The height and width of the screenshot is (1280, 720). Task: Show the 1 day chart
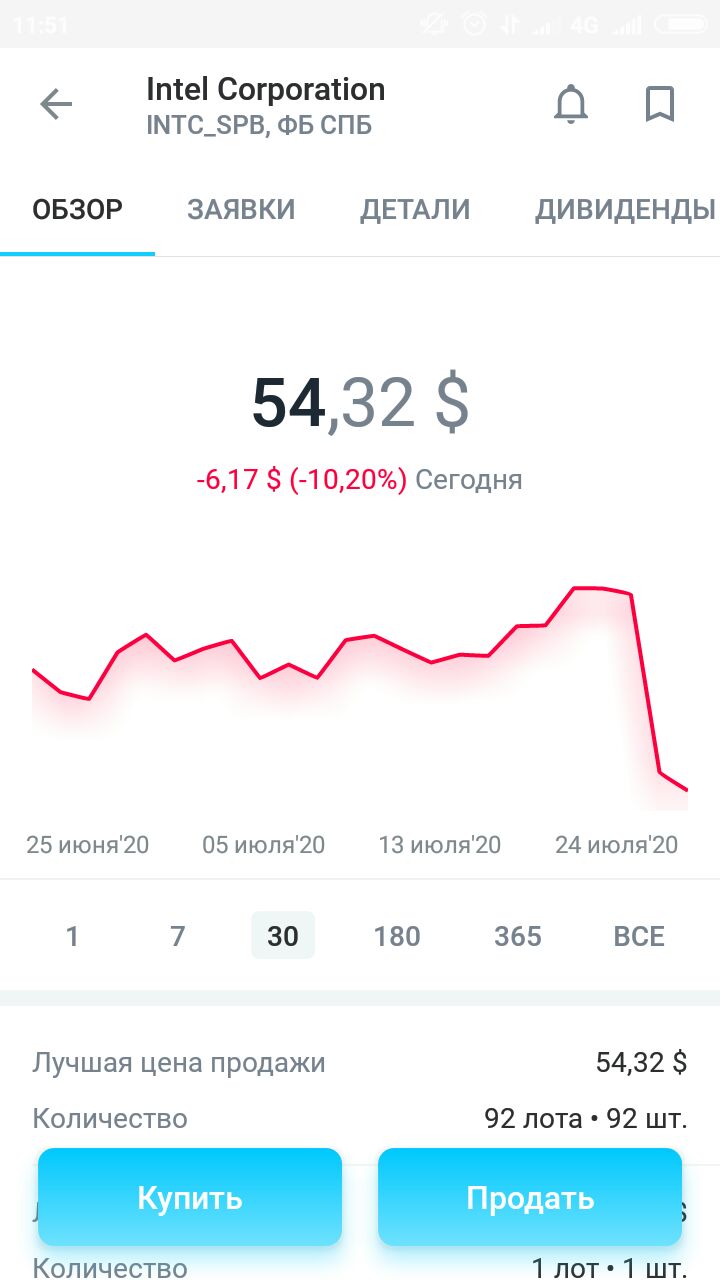tap(72, 936)
